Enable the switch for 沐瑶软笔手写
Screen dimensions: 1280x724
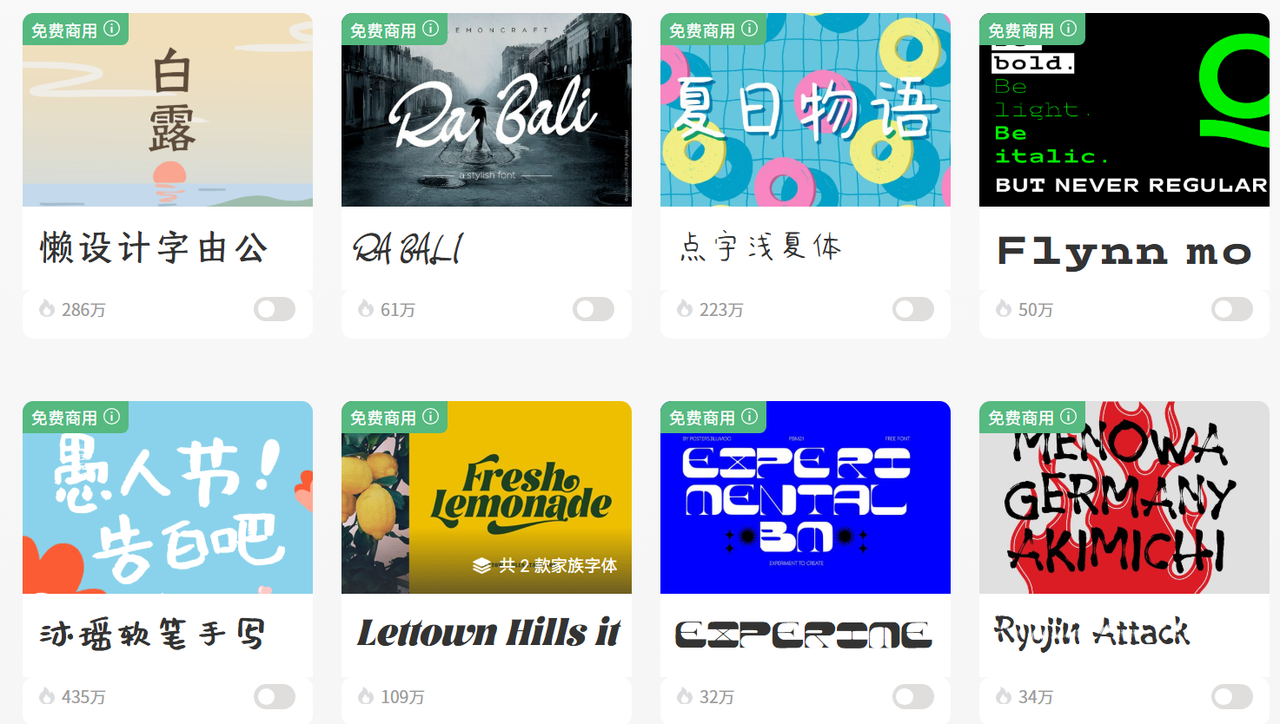[274, 696]
